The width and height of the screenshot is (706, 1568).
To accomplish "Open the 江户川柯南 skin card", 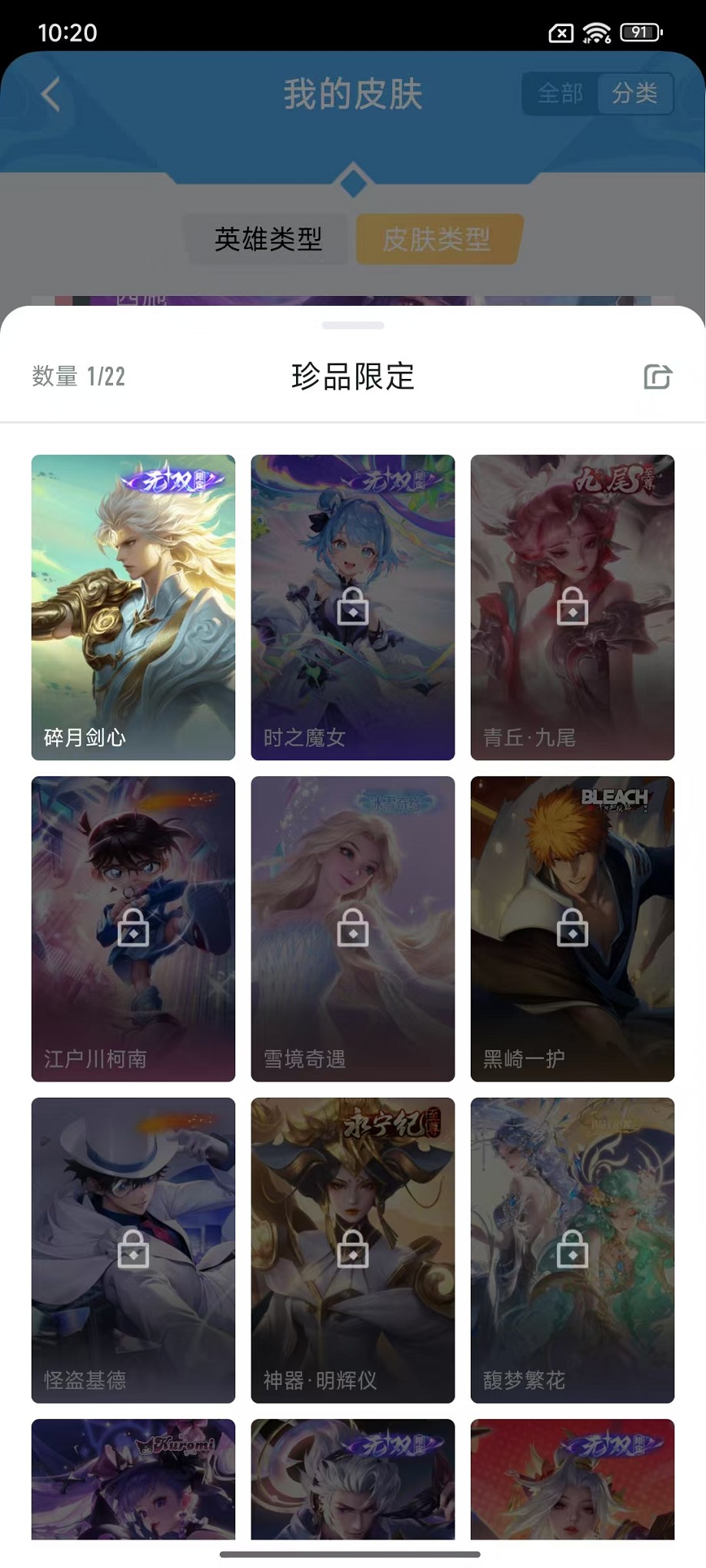I will click(x=133, y=929).
